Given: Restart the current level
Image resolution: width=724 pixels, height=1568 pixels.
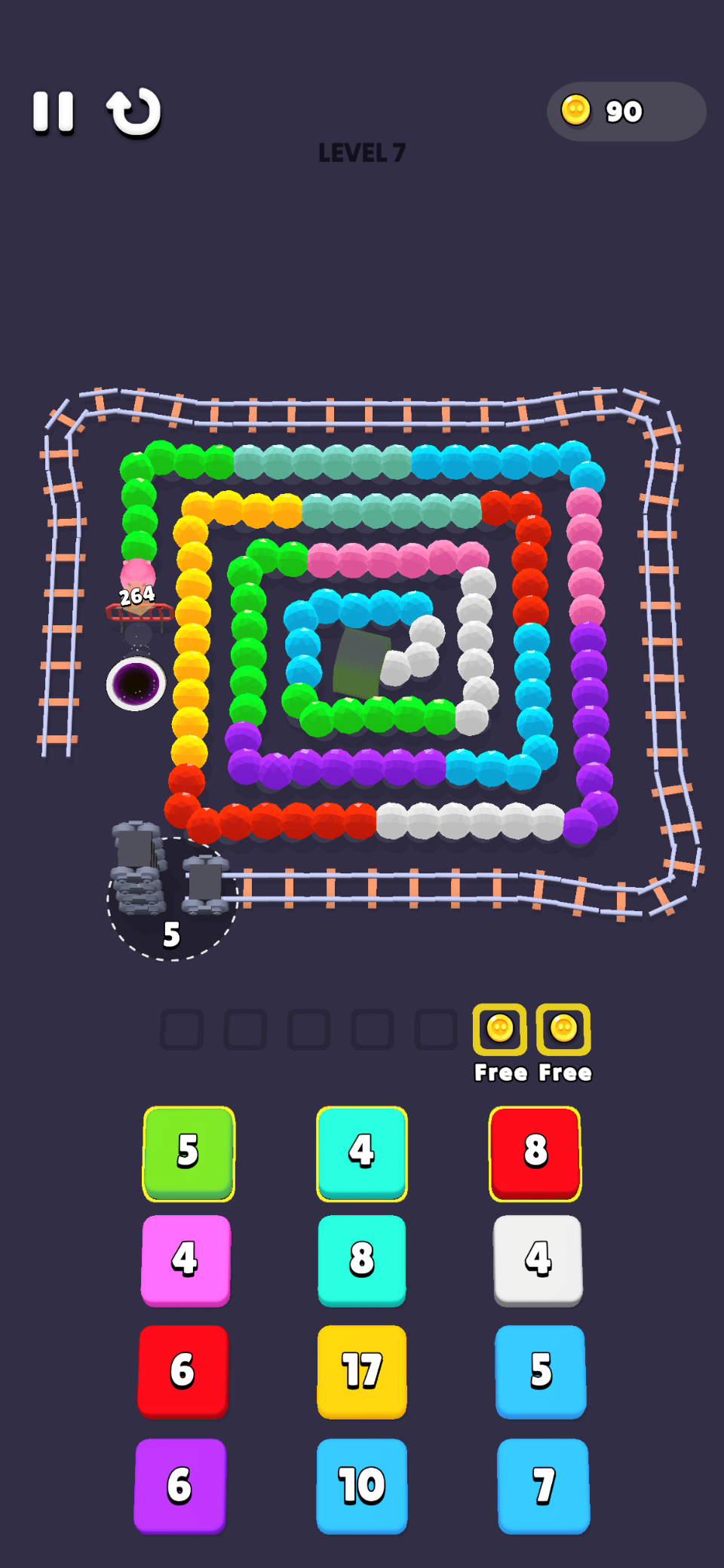Looking at the screenshot, I should pos(134,112).
